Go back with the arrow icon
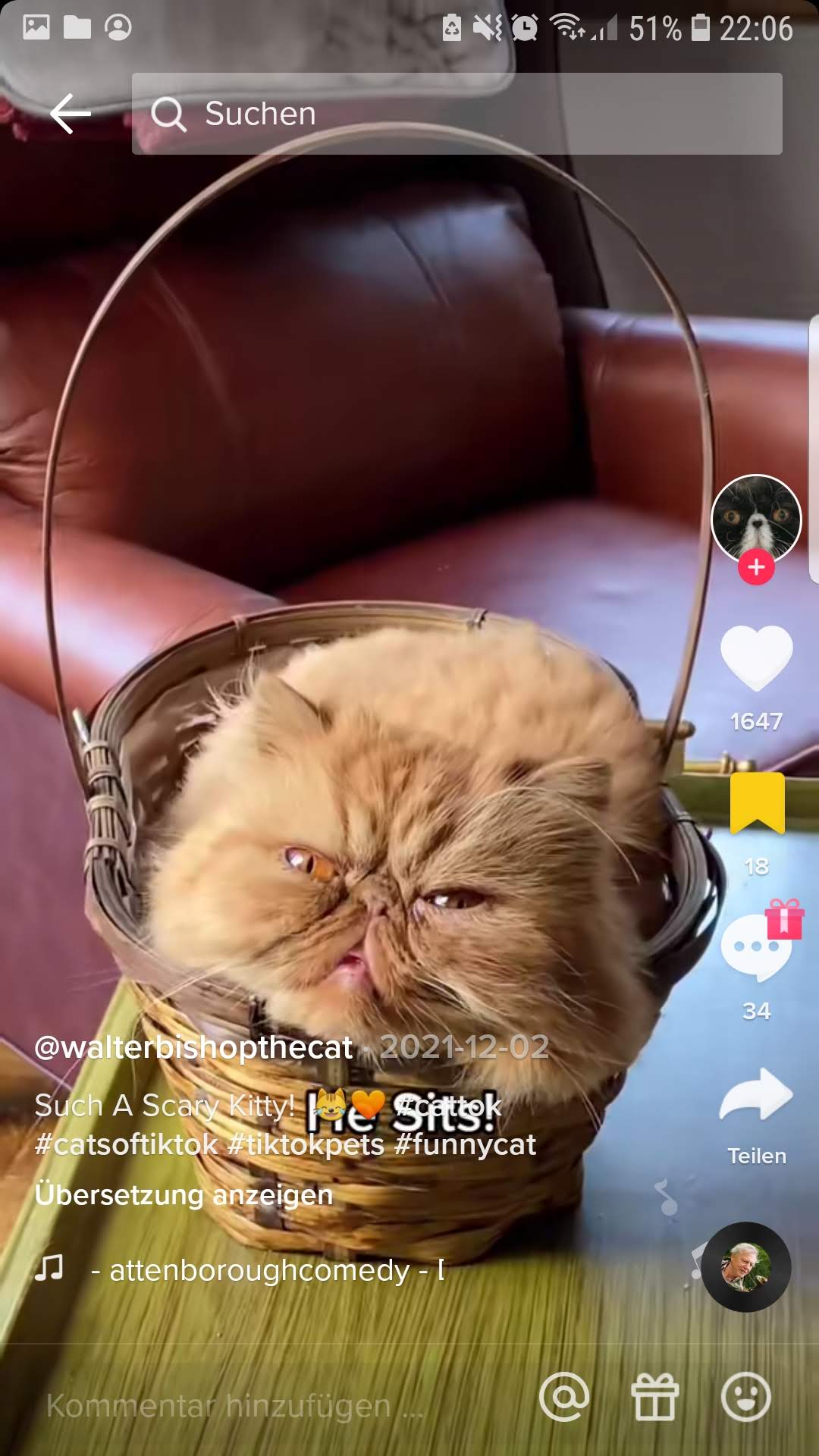The width and height of the screenshot is (819, 1456). [x=71, y=114]
